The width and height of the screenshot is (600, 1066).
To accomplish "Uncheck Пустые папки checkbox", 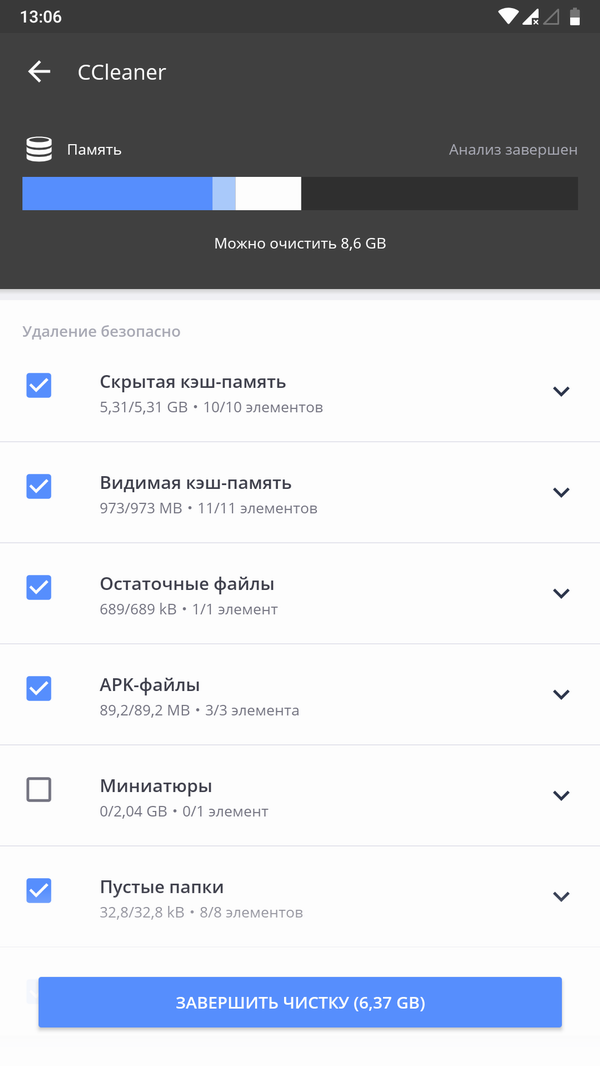I will (x=39, y=890).
